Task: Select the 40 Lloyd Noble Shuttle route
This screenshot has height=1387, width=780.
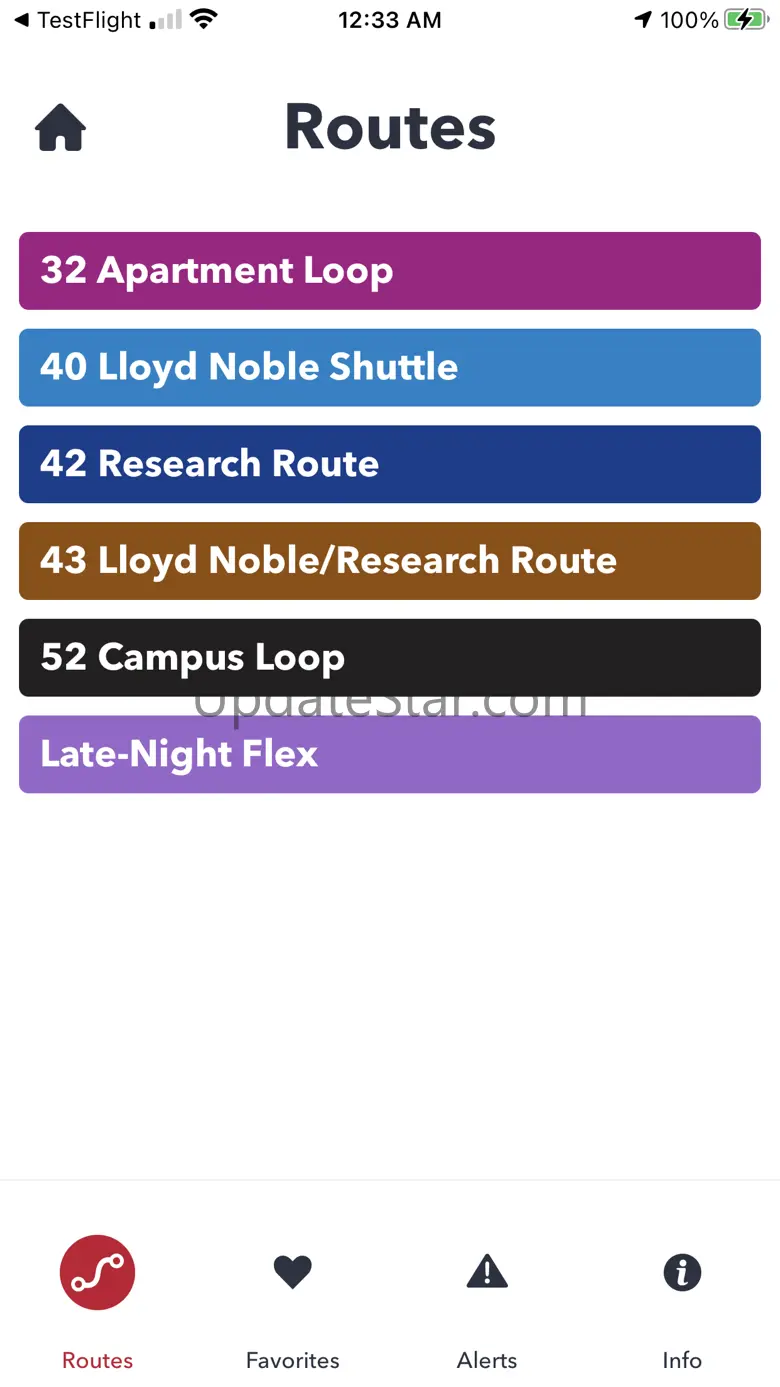Action: click(390, 367)
